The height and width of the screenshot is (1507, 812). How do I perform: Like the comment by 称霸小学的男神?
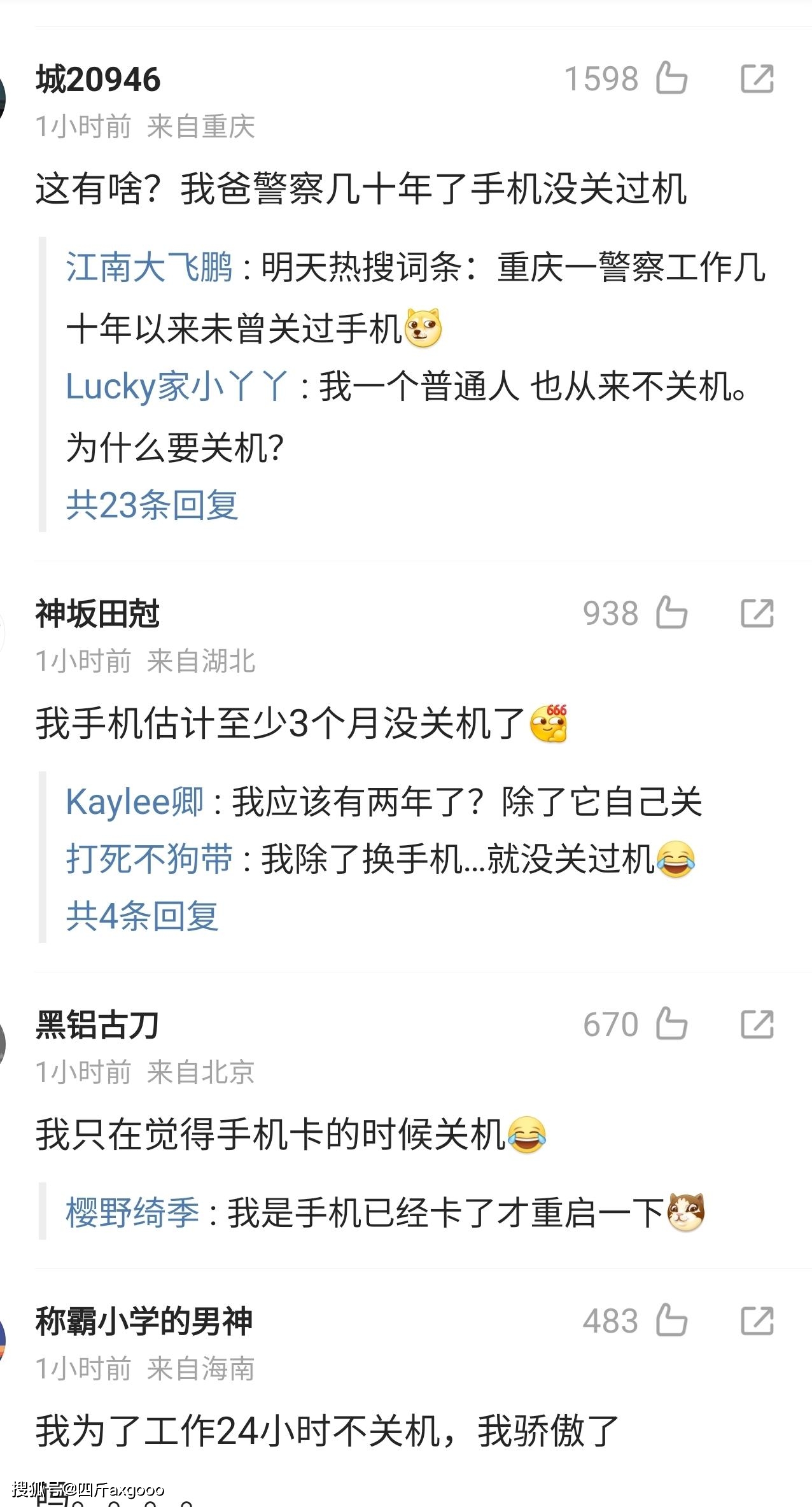click(x=671, y=1321)
